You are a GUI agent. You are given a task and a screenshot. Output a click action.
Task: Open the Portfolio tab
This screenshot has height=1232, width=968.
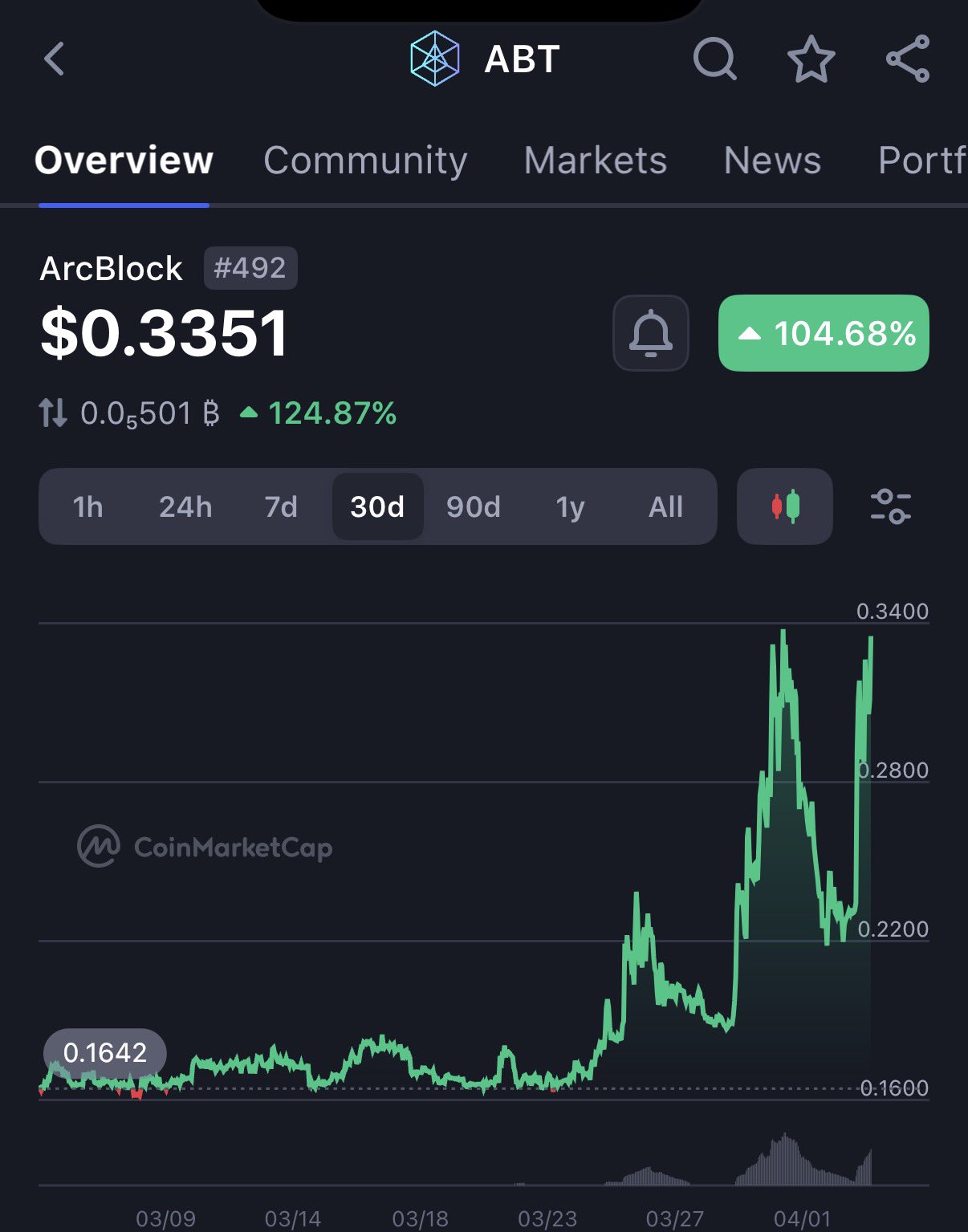(x=921, y=161)
